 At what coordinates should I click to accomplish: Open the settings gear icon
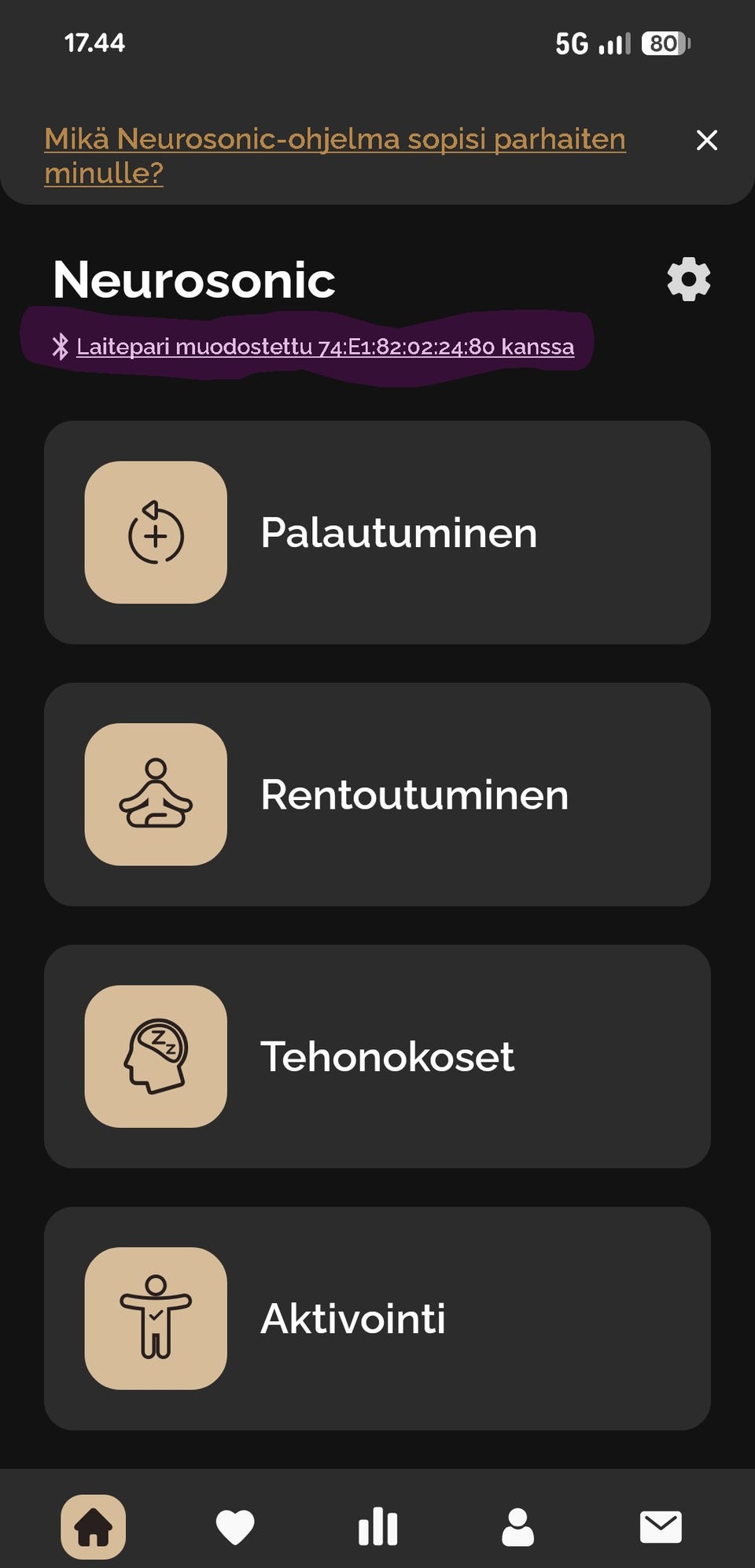point(688,279)
